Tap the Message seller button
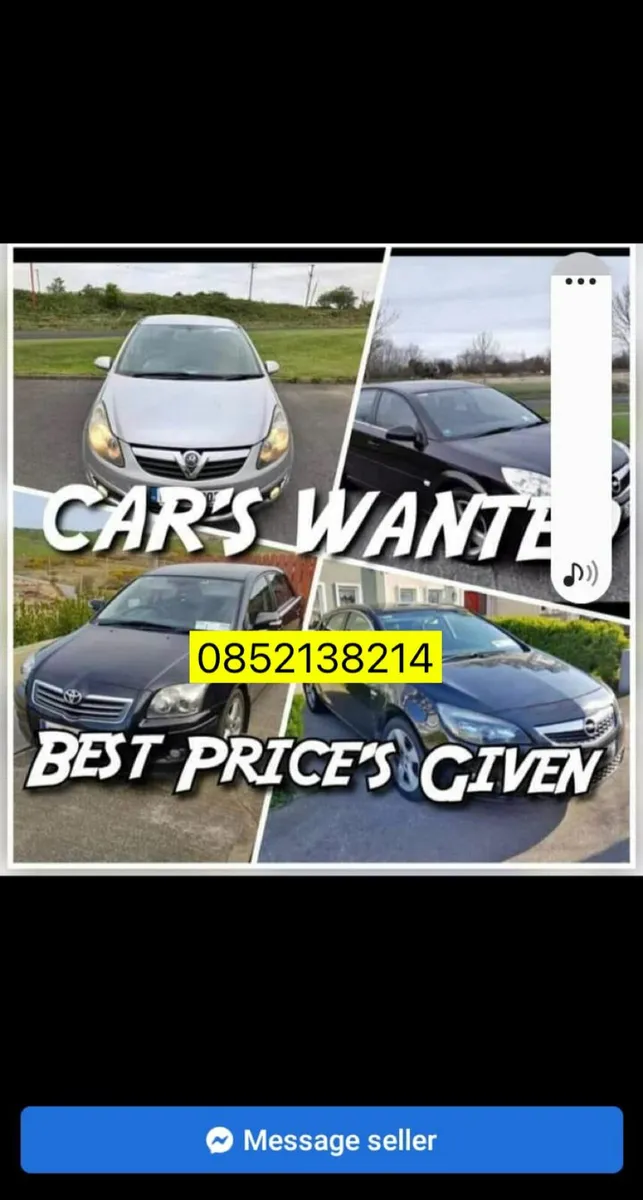 [321, 1140]
